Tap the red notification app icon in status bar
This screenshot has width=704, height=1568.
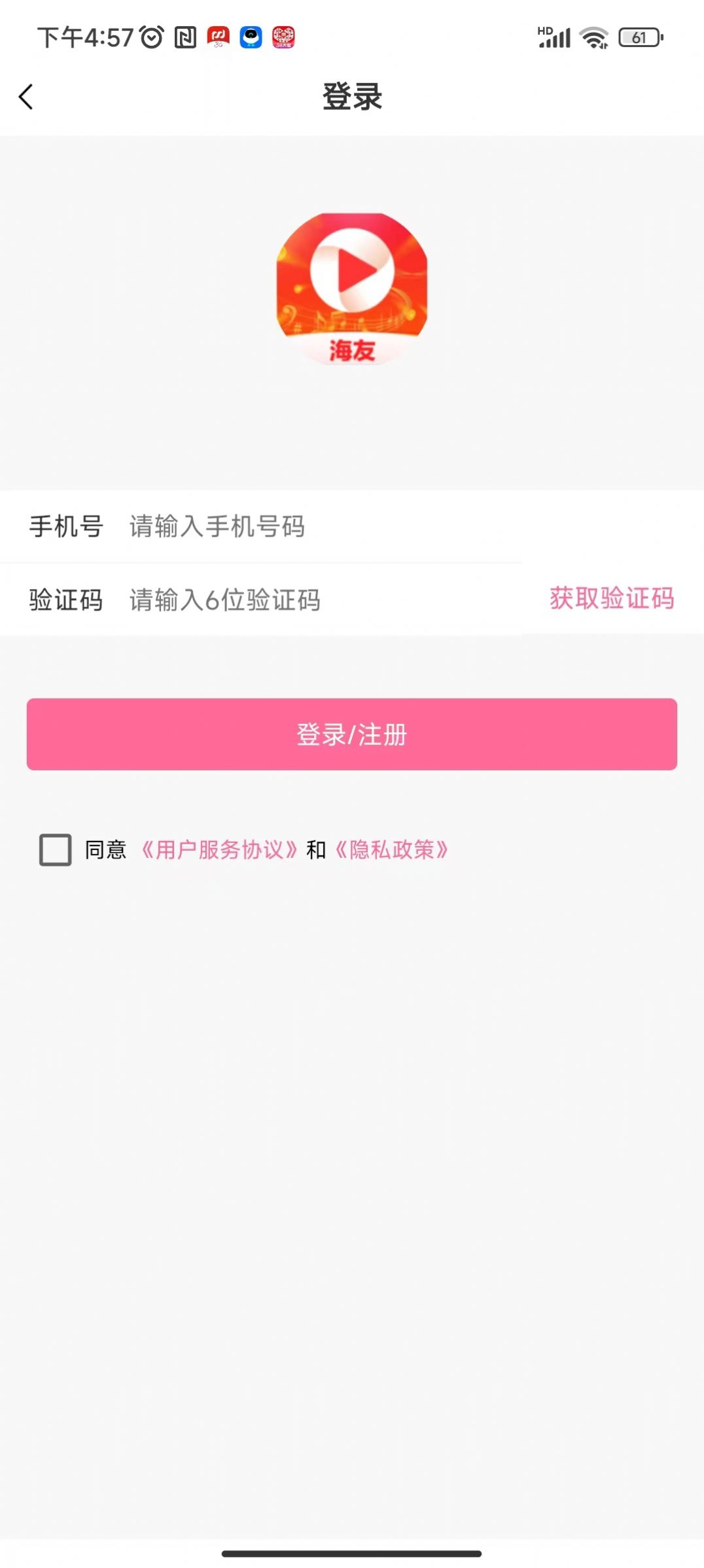point(218,37)
